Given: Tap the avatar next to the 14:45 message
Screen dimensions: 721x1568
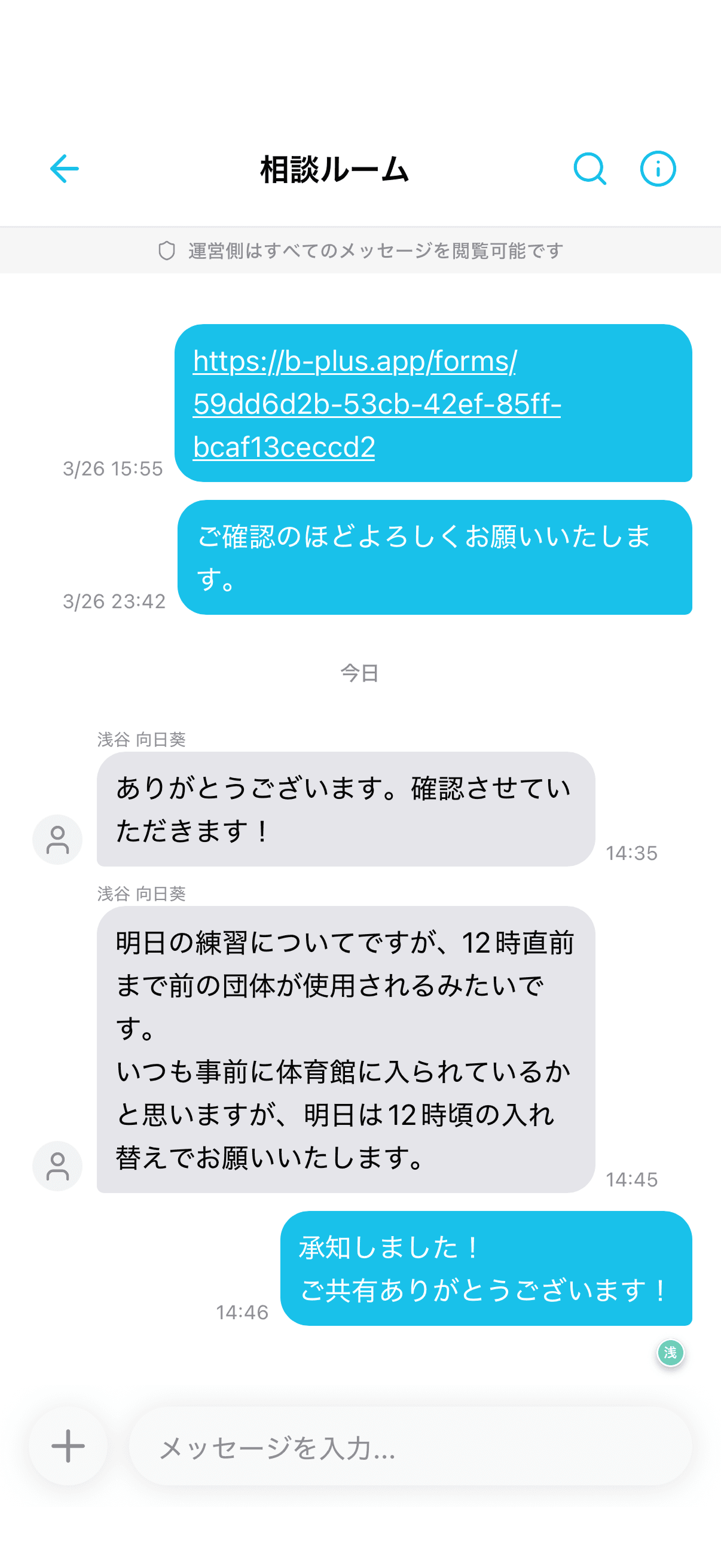Looking at the screenshot, I should tap(57, 1166).
